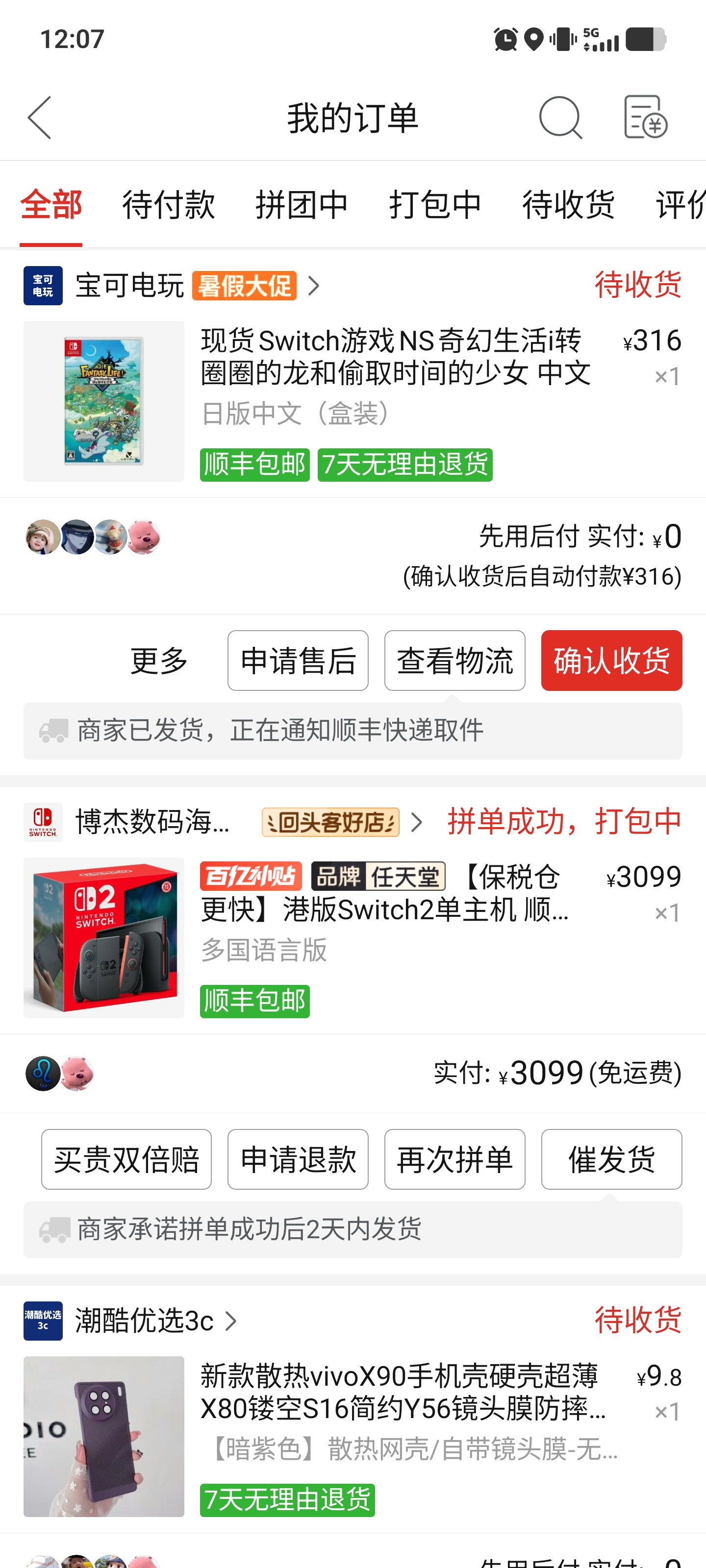Tap 申请售后 for the game order
Screen dimensions: 706x1568
click(298, 661)
